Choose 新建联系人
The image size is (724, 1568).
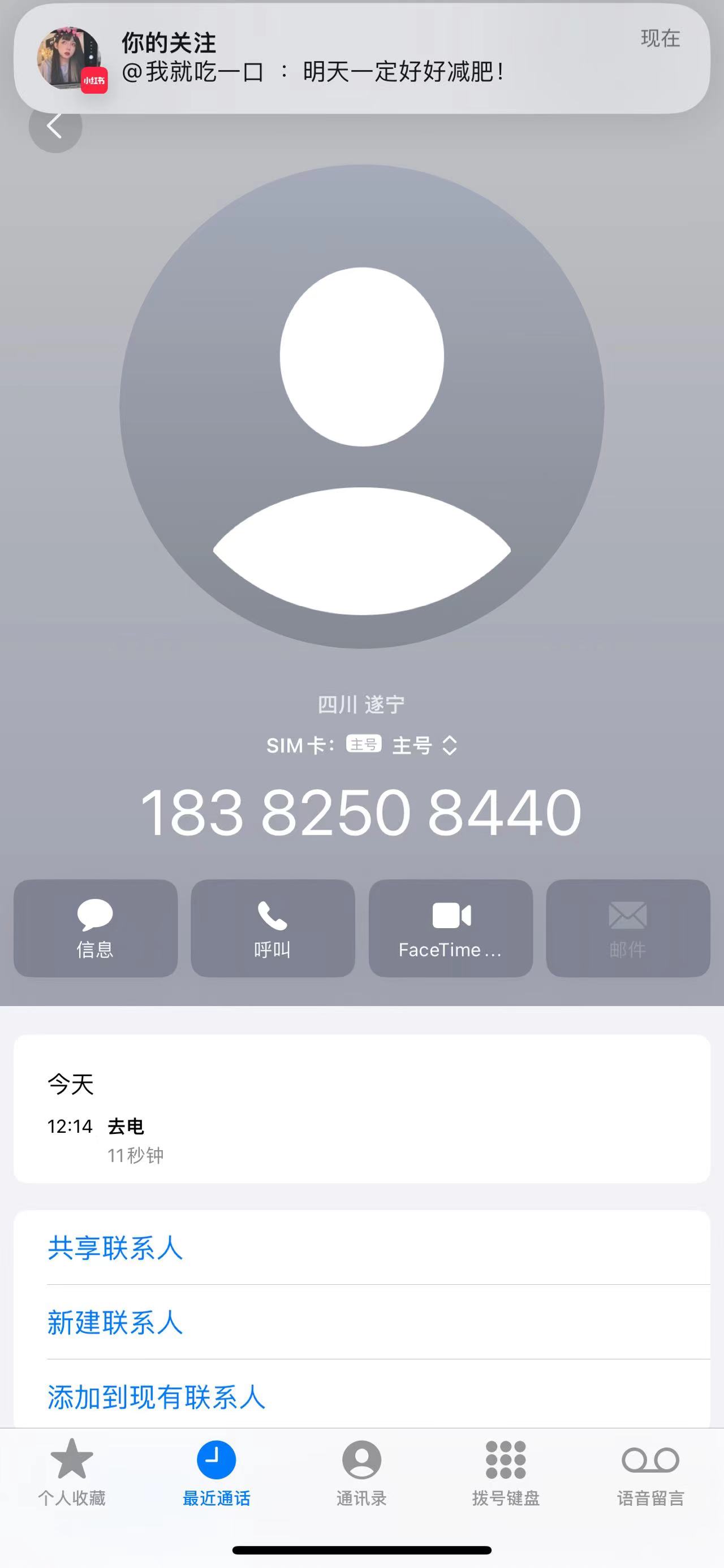tap(361, 1322)
